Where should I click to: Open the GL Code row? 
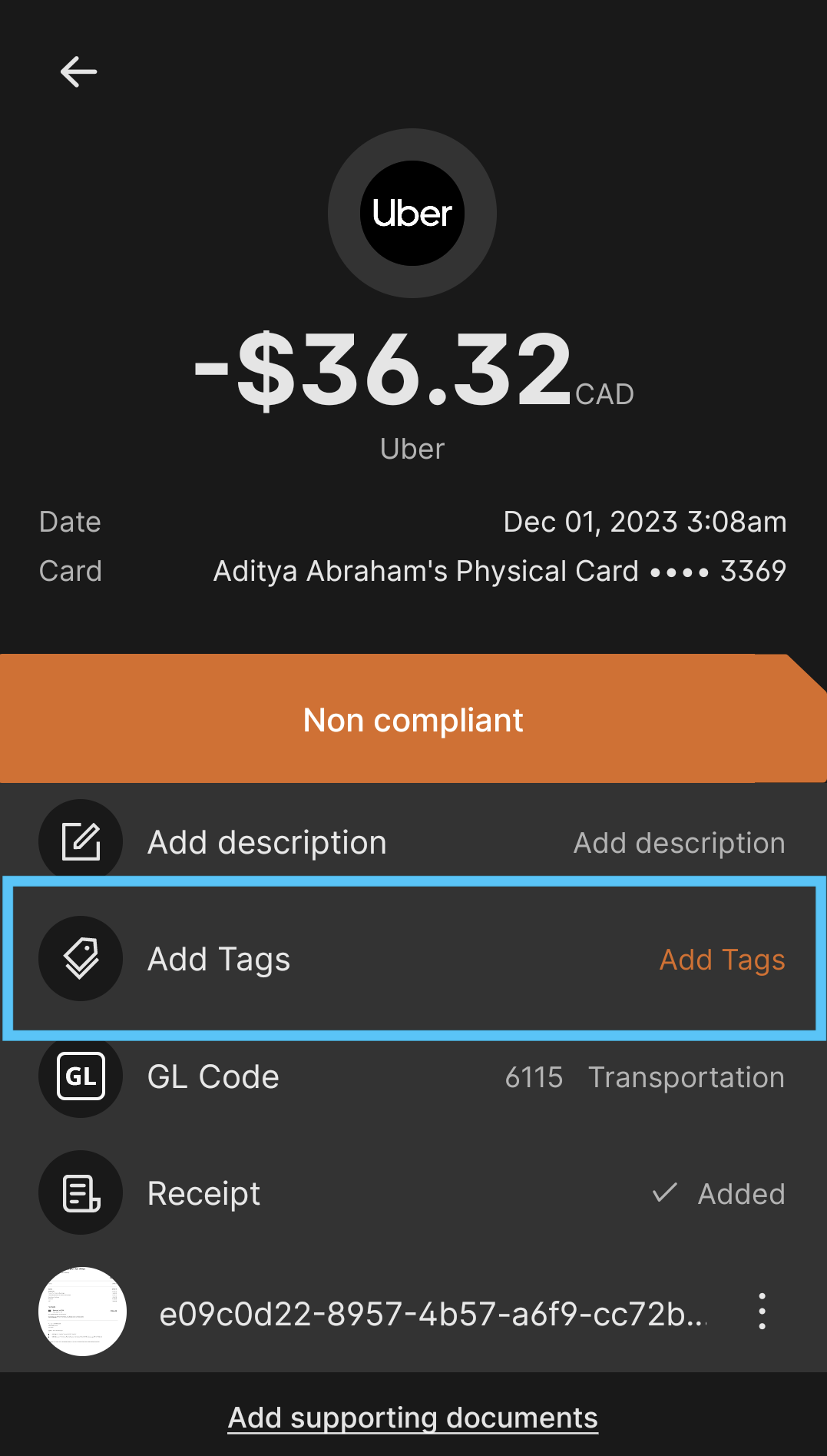coord(413,1076)
